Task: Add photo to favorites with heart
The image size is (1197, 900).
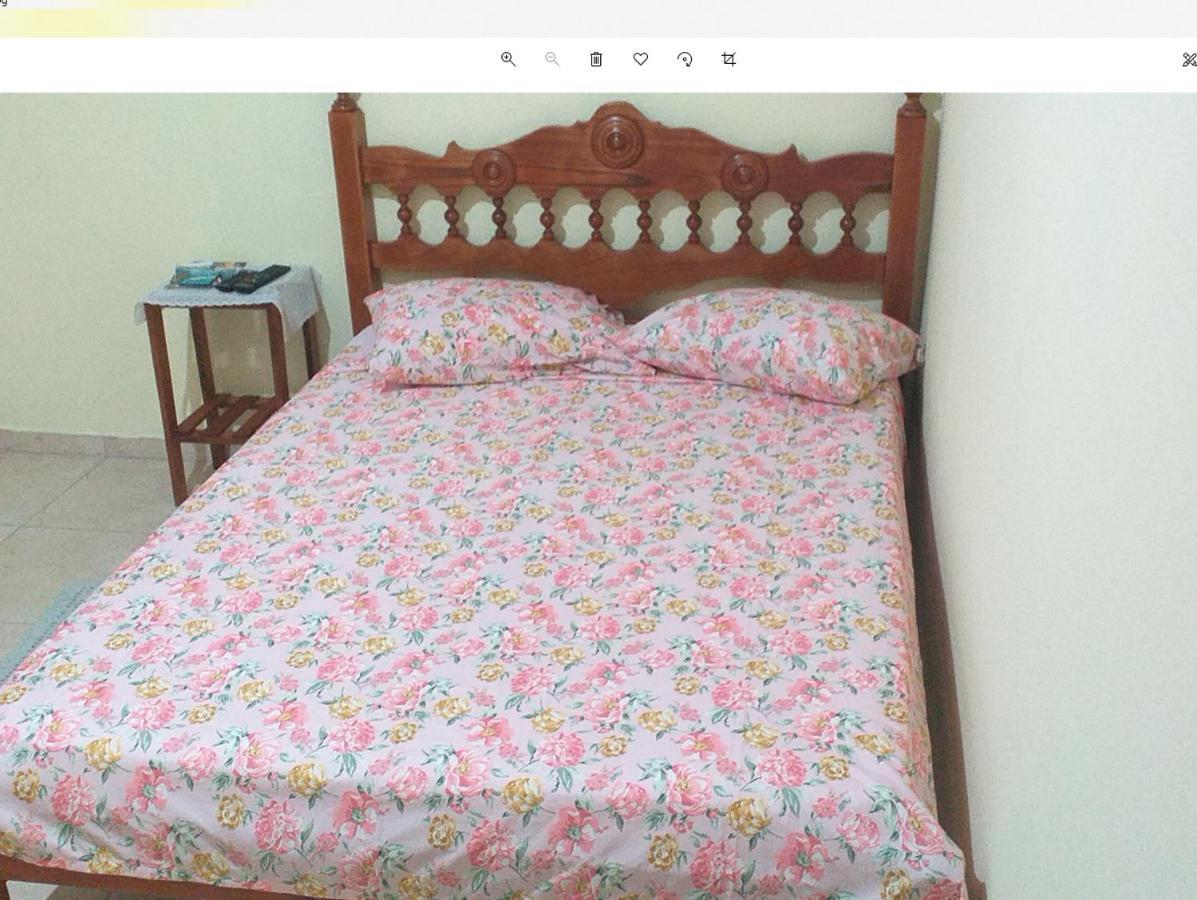Action: click(640, 59)
